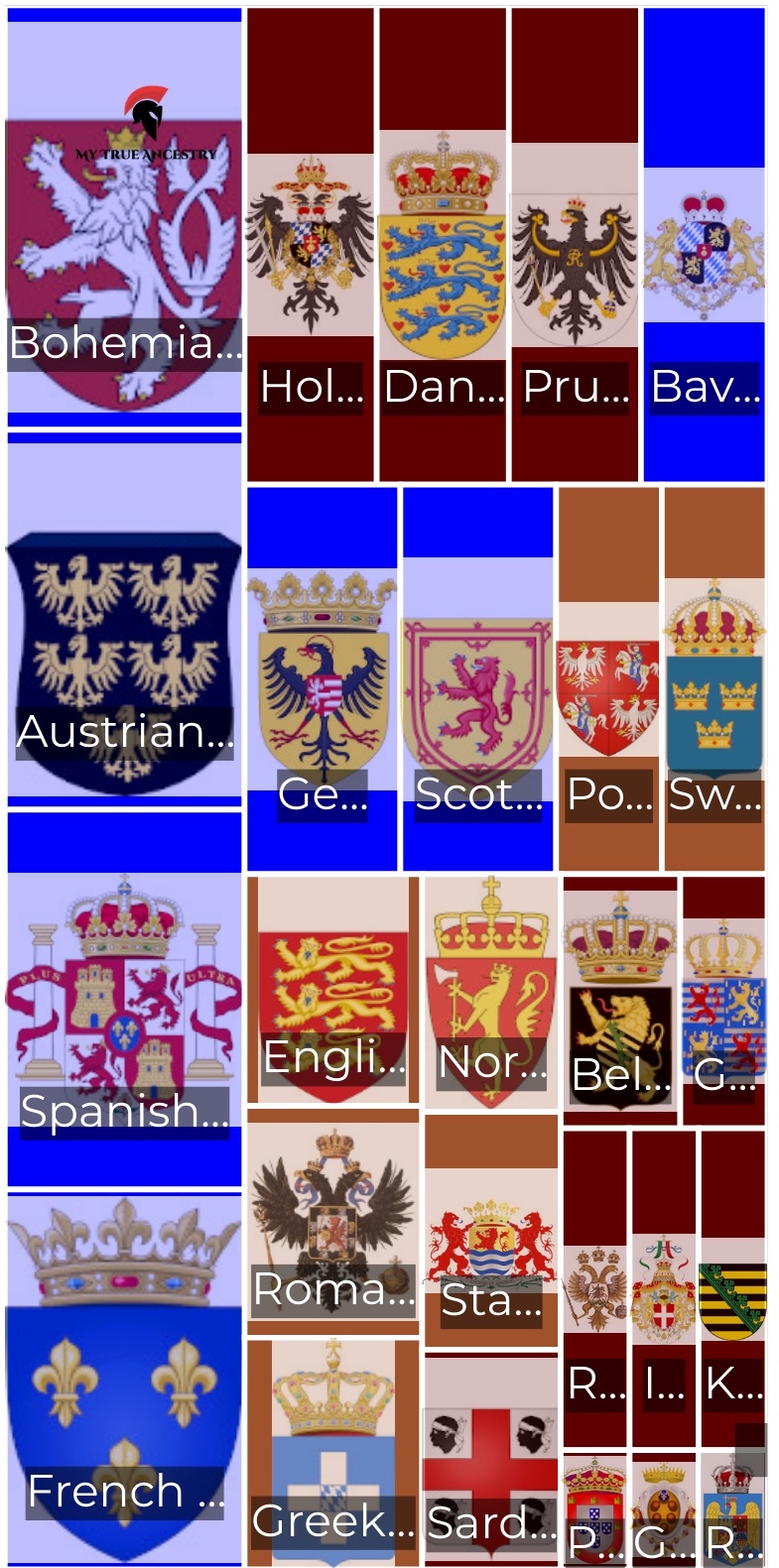Screen dimensions: 779x1568
Task: Open the Sta... red lions tile
Action: pos(491,1232)
